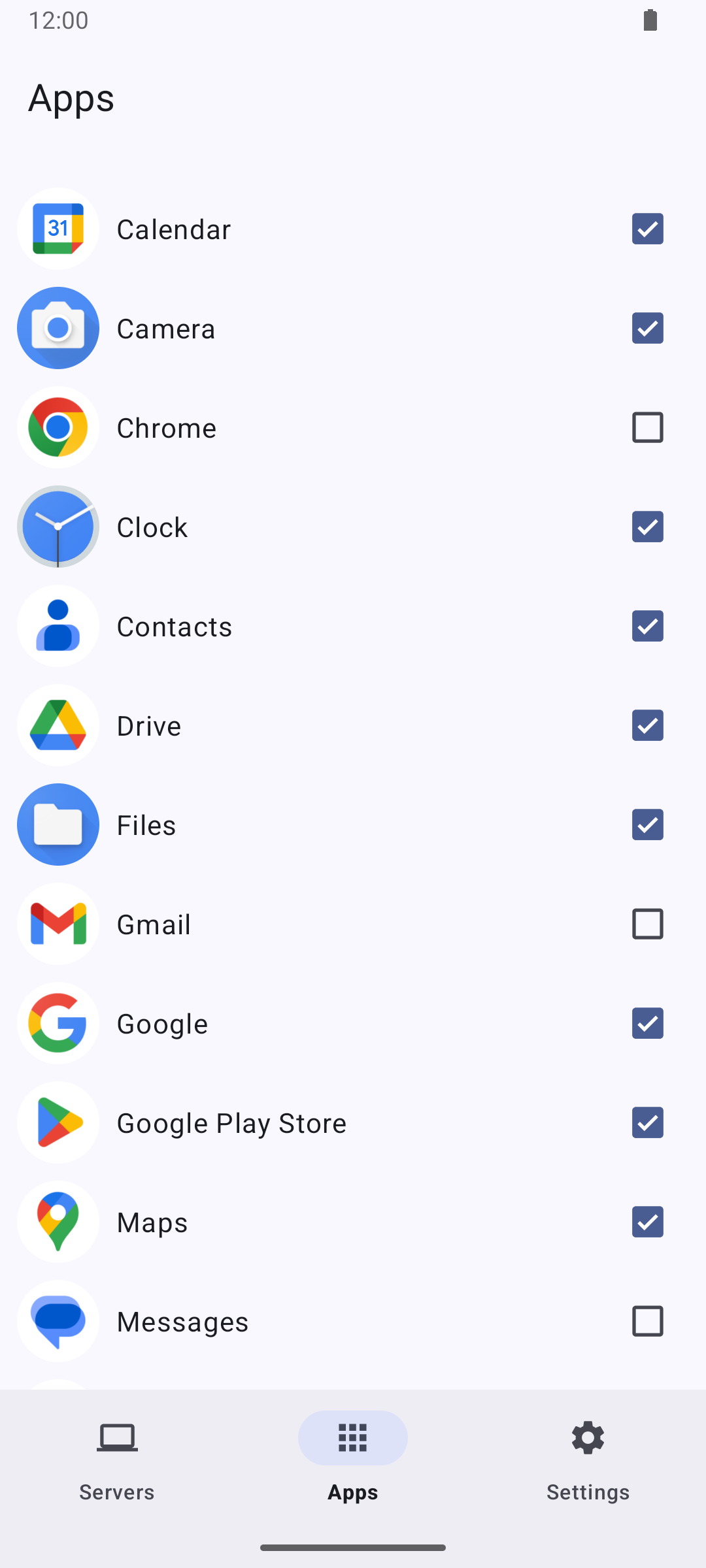
Task: Tick the Messages checkbox
Action: pos(647,1322)
